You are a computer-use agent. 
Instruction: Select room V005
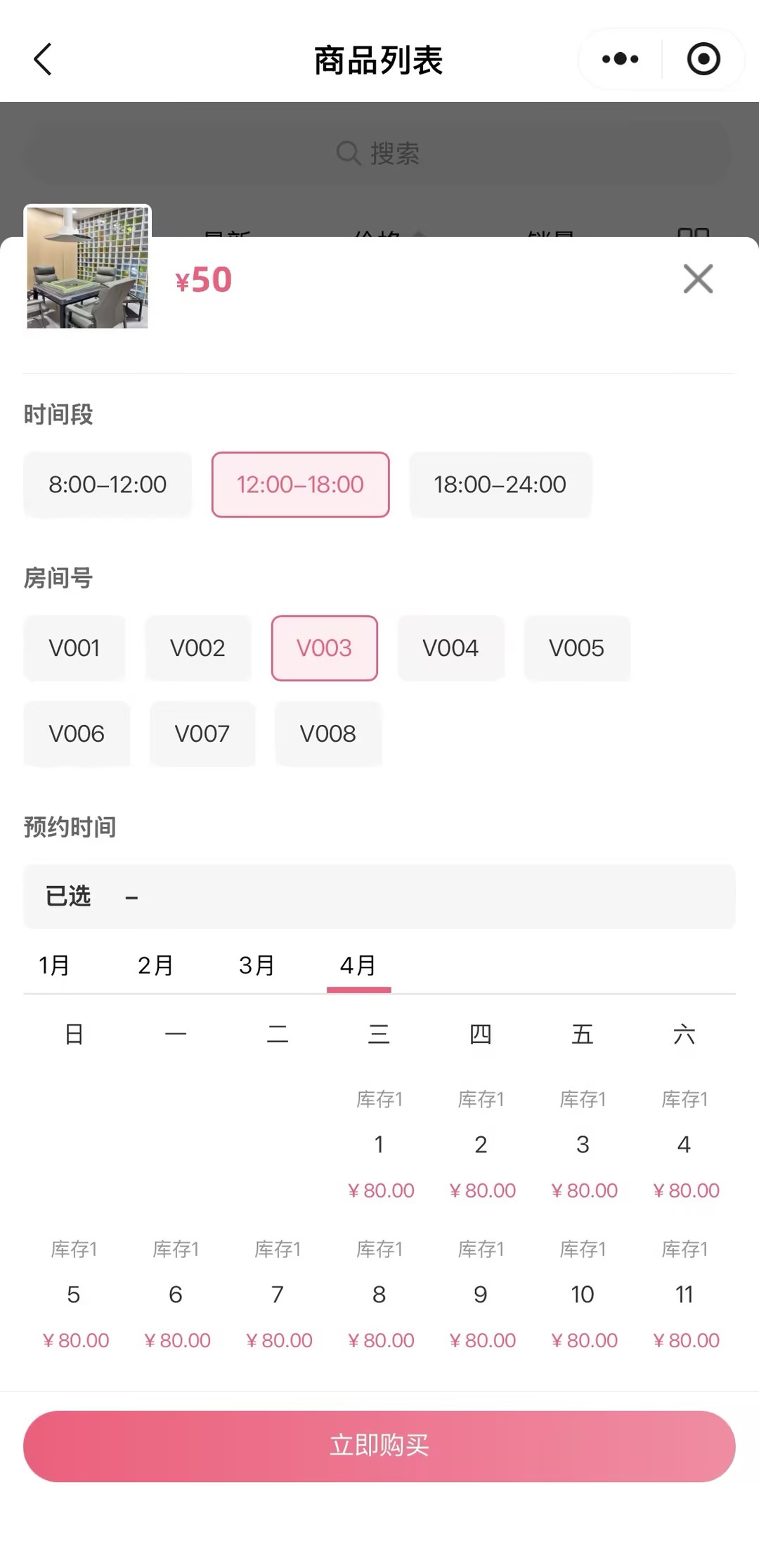576,648
